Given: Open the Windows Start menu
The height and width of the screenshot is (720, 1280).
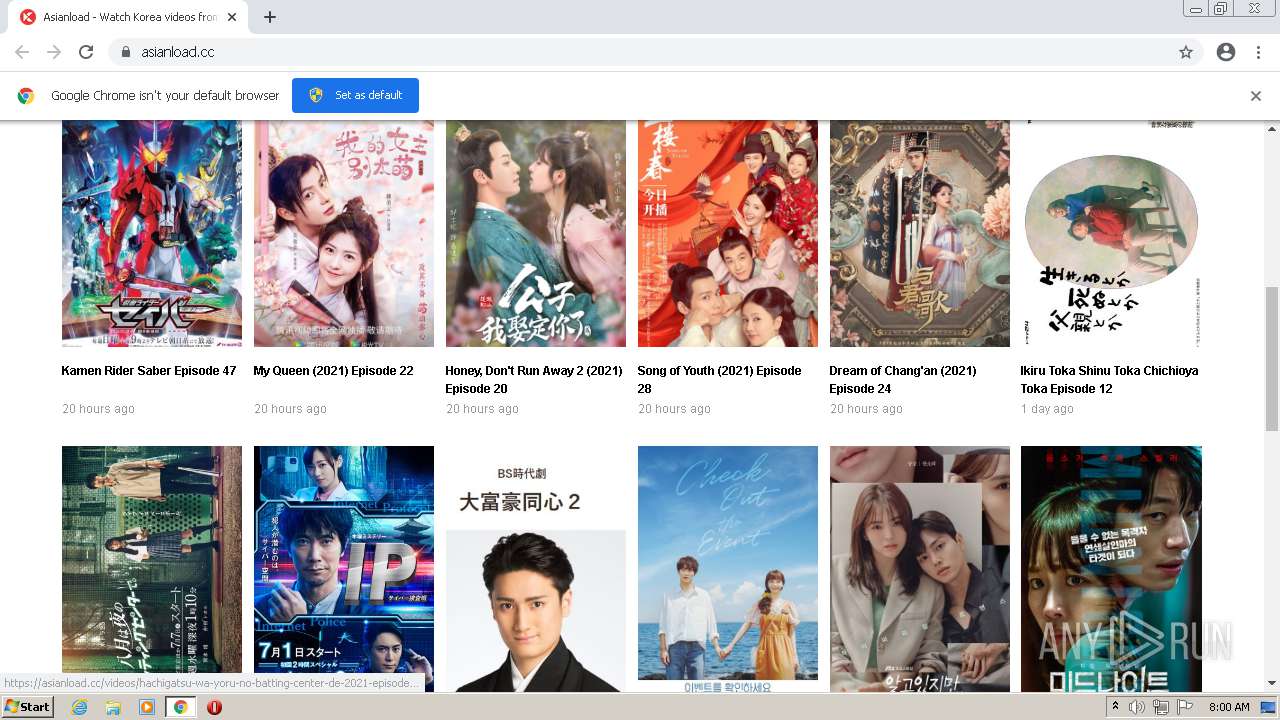Looking at the screenshot, I should click(27, 707).
